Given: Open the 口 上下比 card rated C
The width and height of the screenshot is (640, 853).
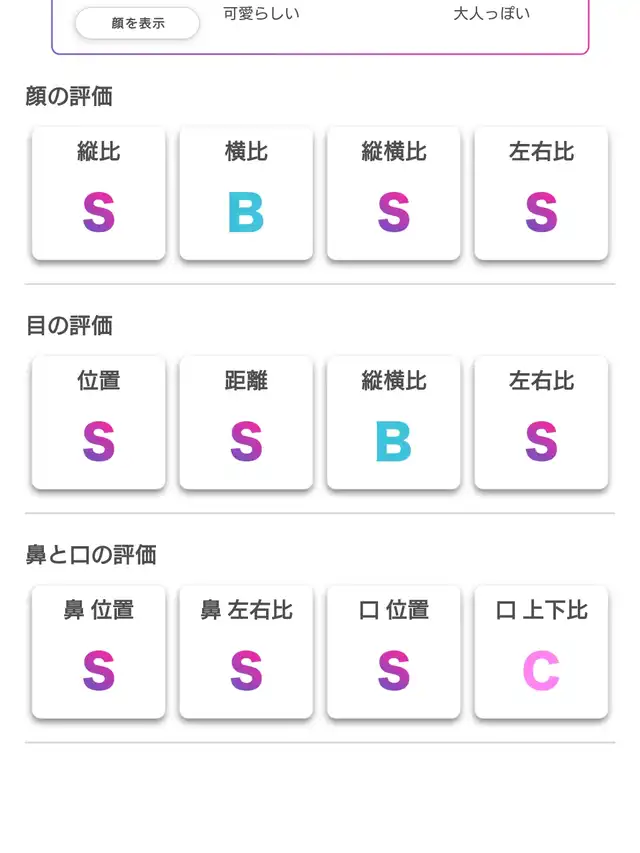Looking at the screenshot, I should [x=541, y=652].
